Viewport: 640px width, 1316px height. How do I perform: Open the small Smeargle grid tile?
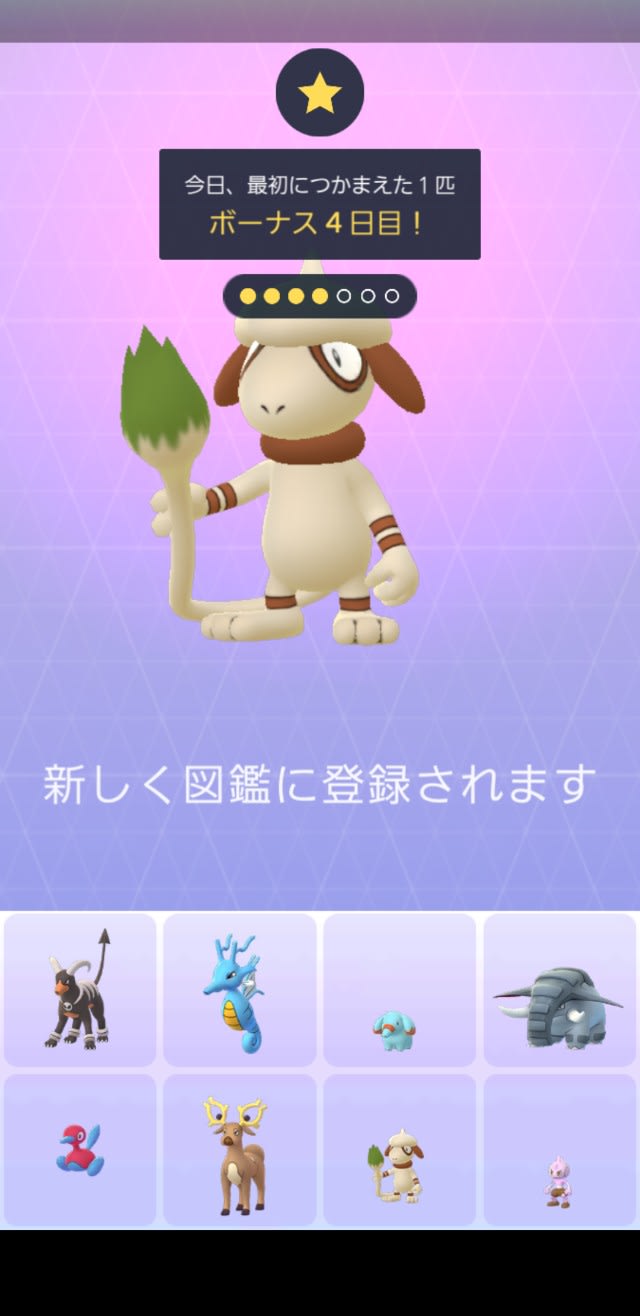point(399,1150)
